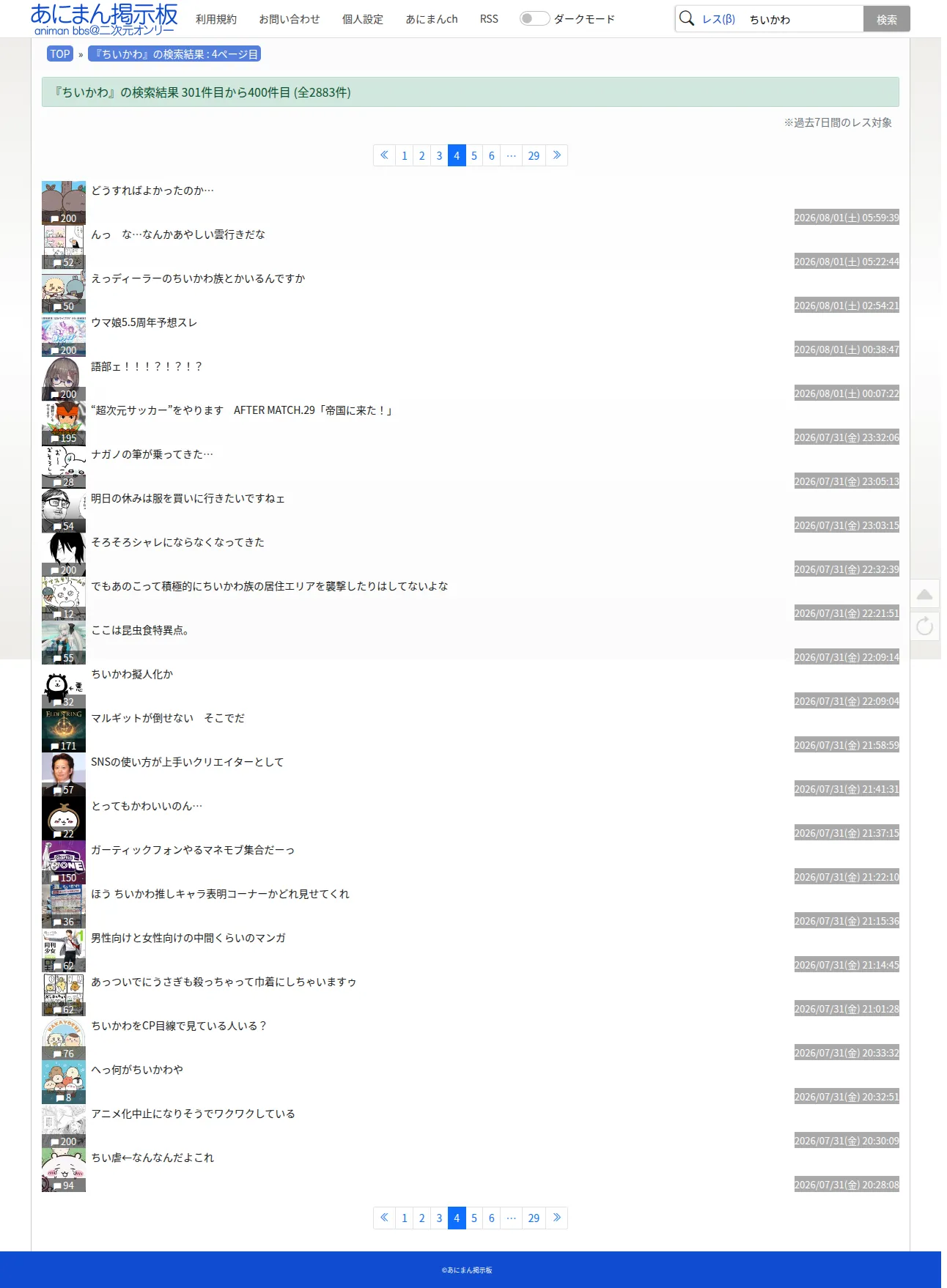Go to next page using bottom » arrow

point(556,1218)
